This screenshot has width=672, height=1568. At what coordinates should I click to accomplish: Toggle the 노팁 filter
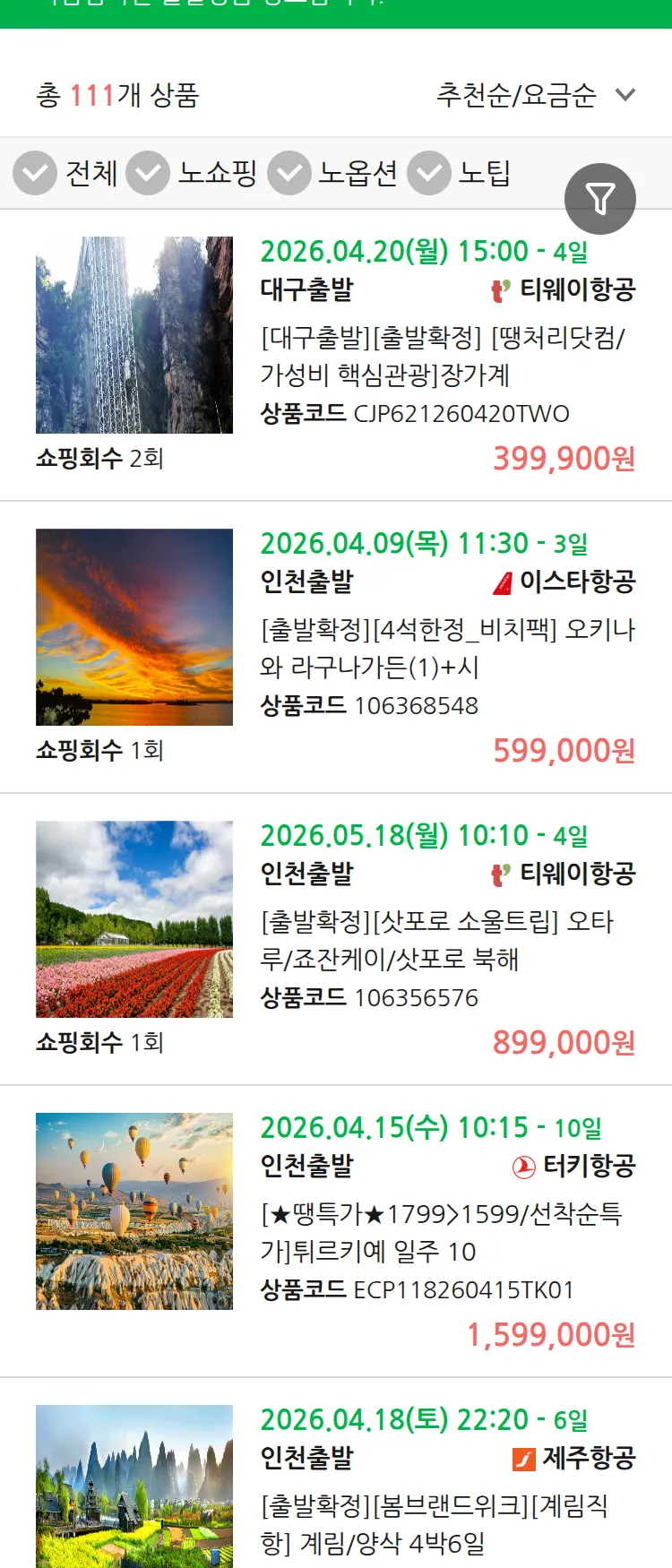click(428, 173)
